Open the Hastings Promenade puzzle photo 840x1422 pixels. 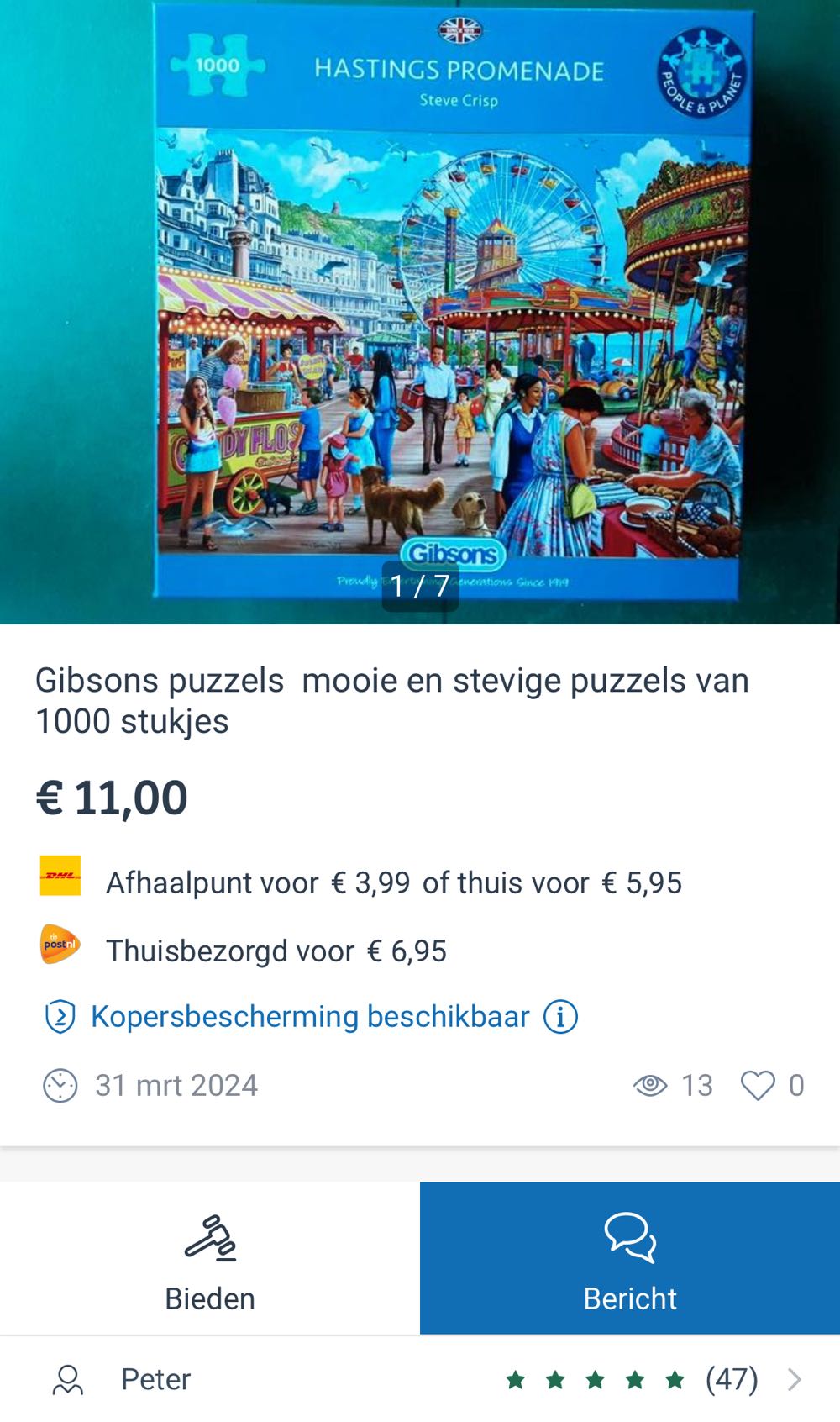pyautogui.click(x=420, y=311)
